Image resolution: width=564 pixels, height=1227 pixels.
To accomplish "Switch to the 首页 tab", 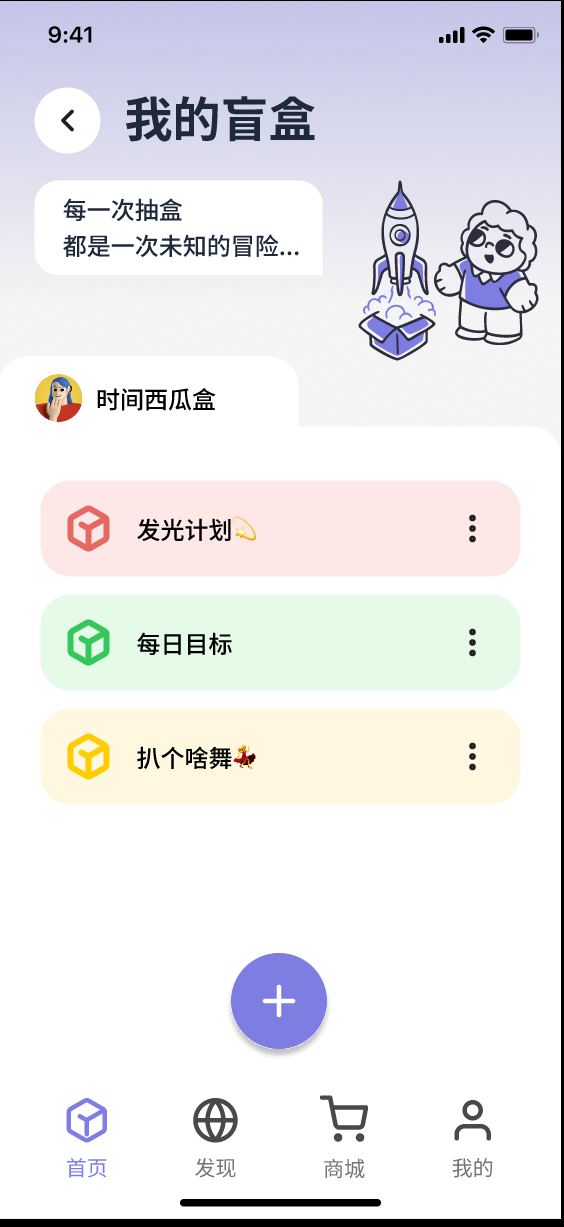I will (87, 1138).
